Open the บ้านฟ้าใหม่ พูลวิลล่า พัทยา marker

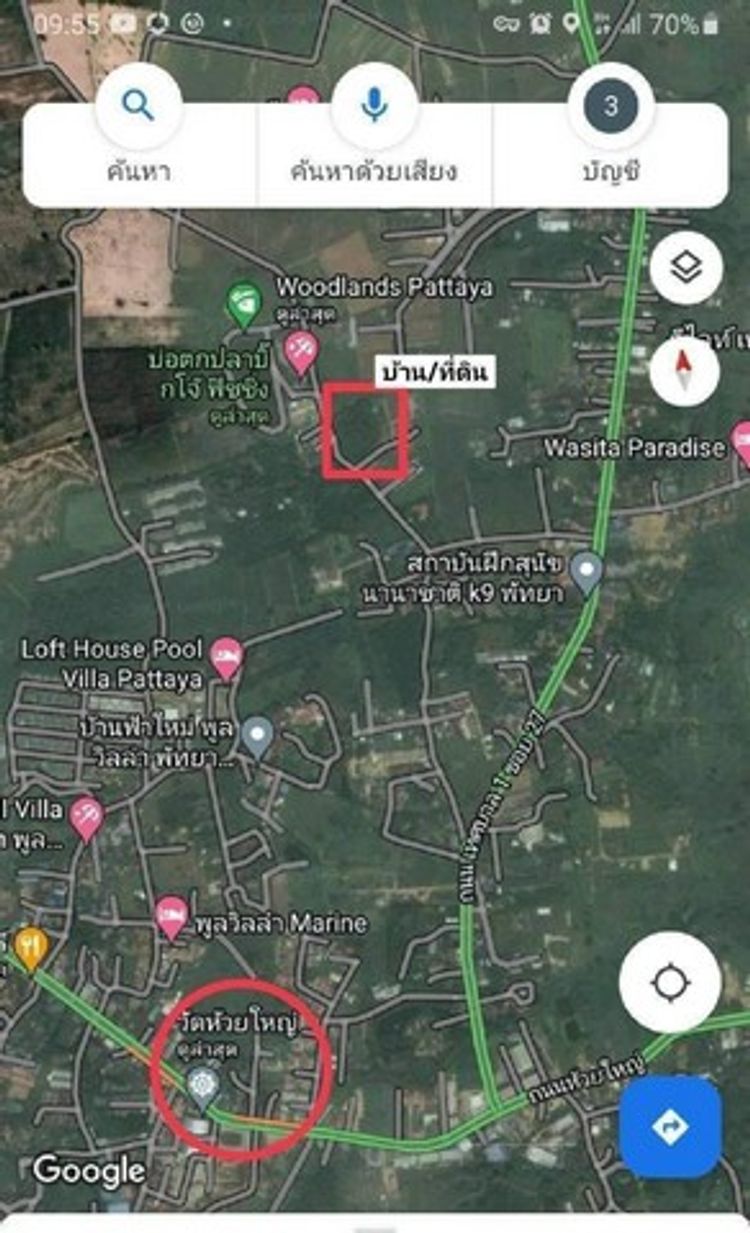(x=258, y=736)
